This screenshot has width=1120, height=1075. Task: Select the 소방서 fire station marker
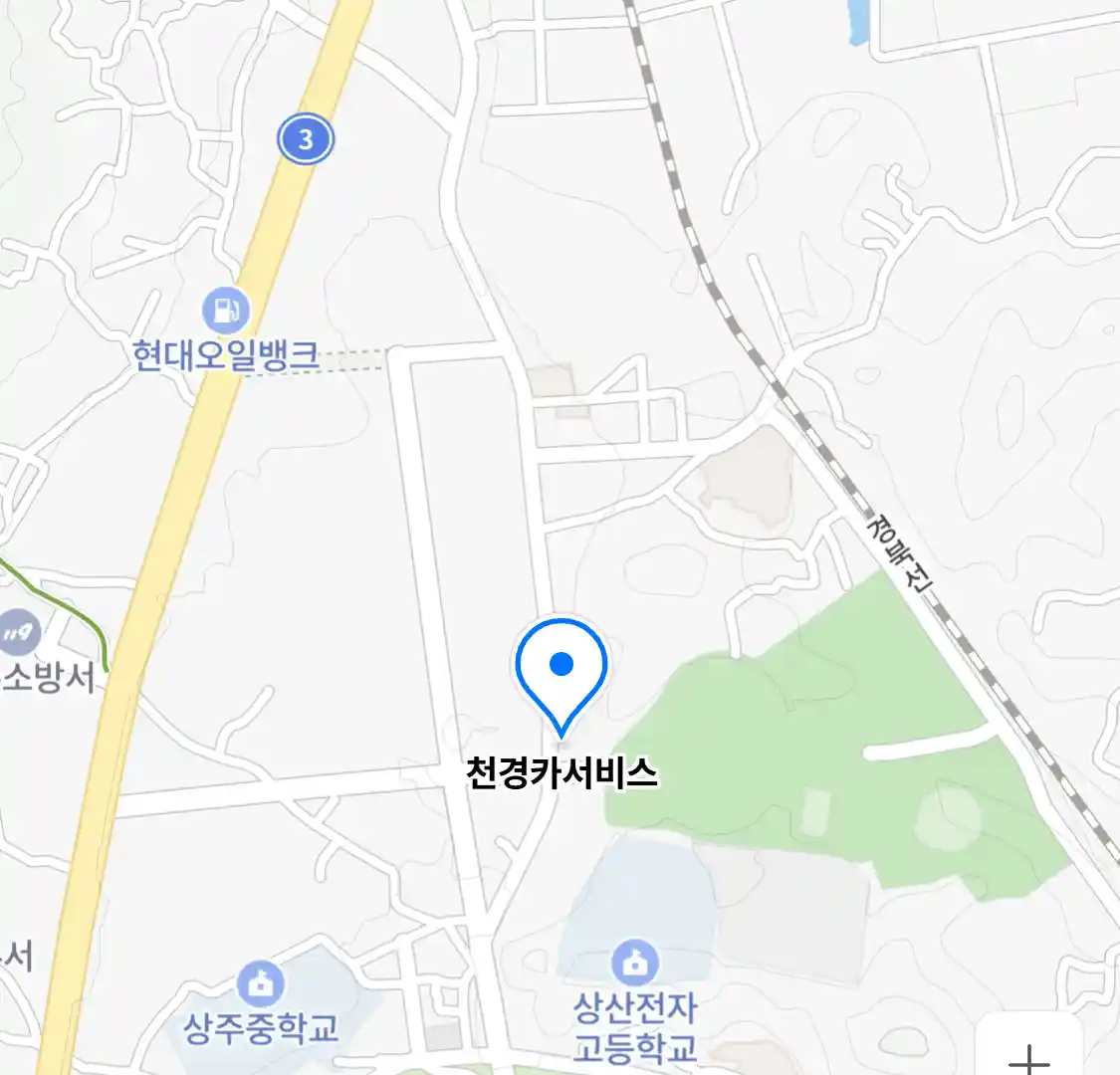(19, 632)
